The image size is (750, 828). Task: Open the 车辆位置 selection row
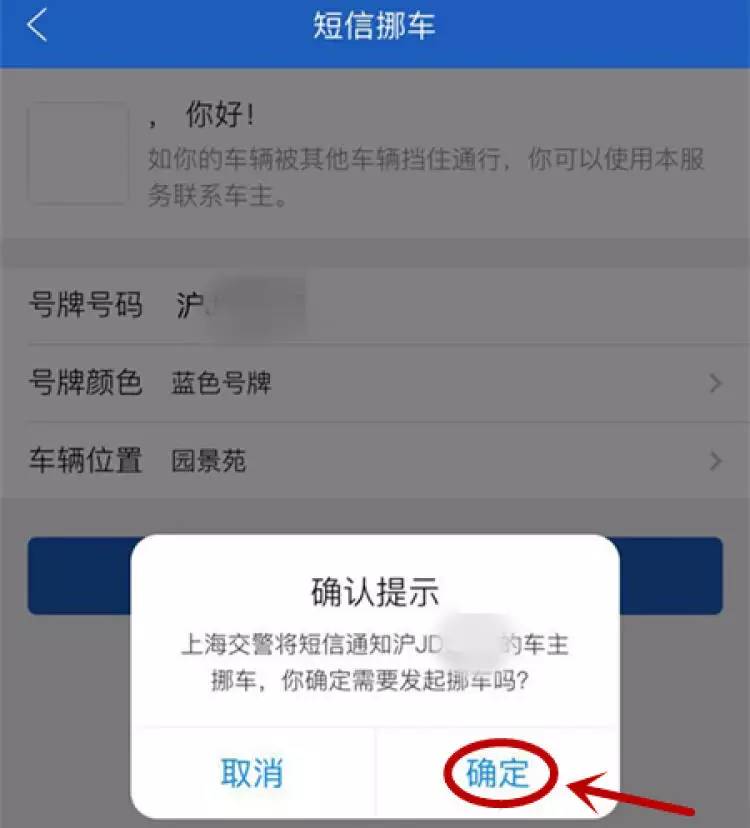[375, 461]
